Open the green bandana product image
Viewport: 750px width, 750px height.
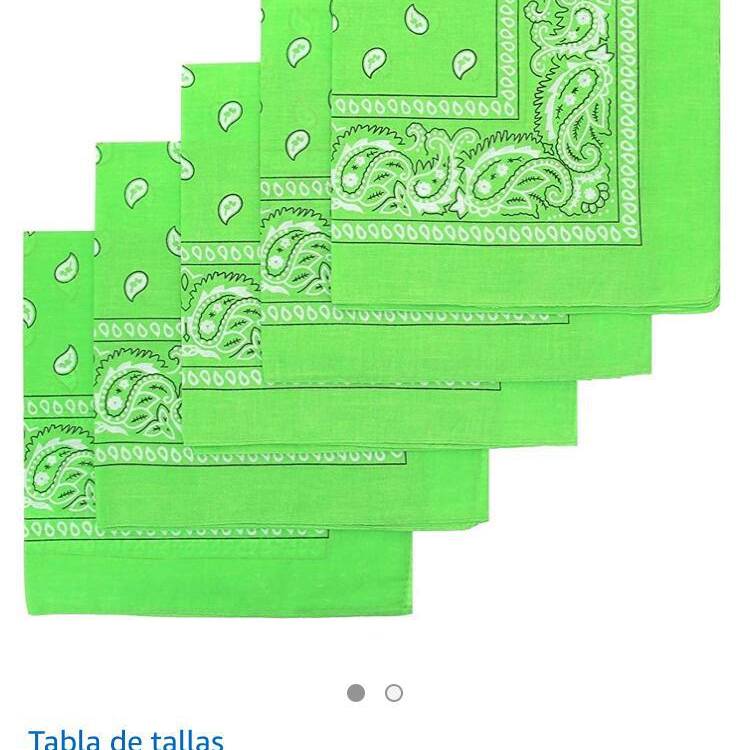click(370, 310)
